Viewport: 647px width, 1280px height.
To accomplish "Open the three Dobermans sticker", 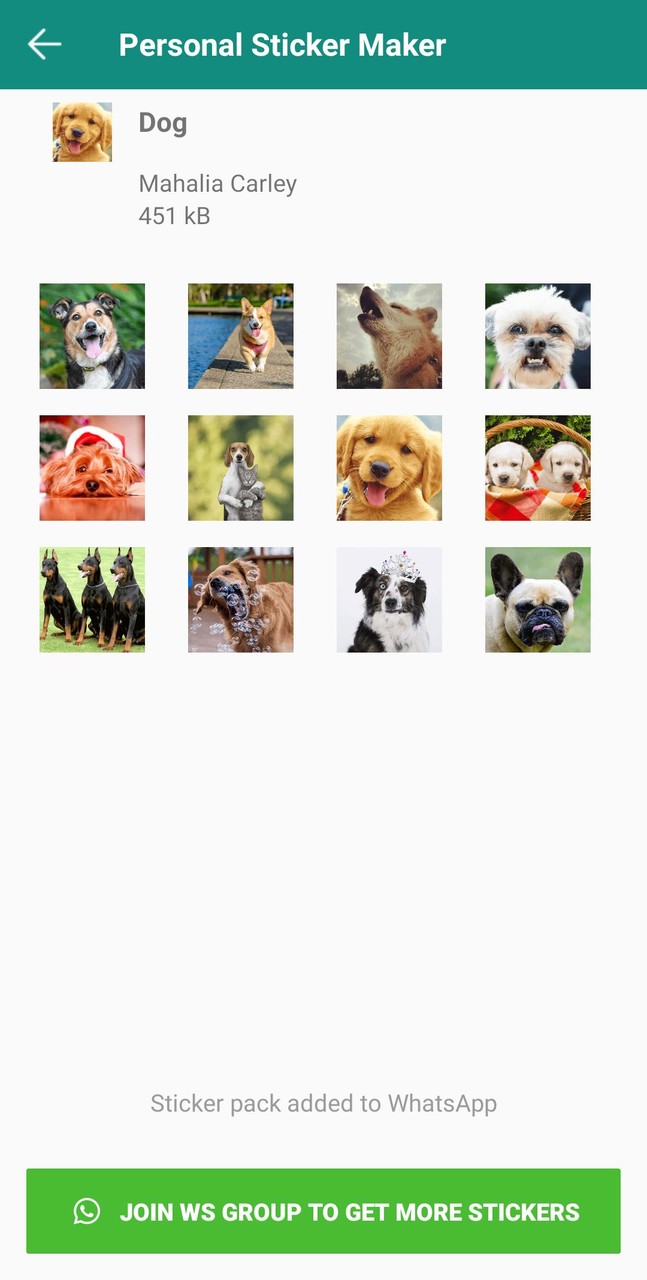I will tap(92, 600).
